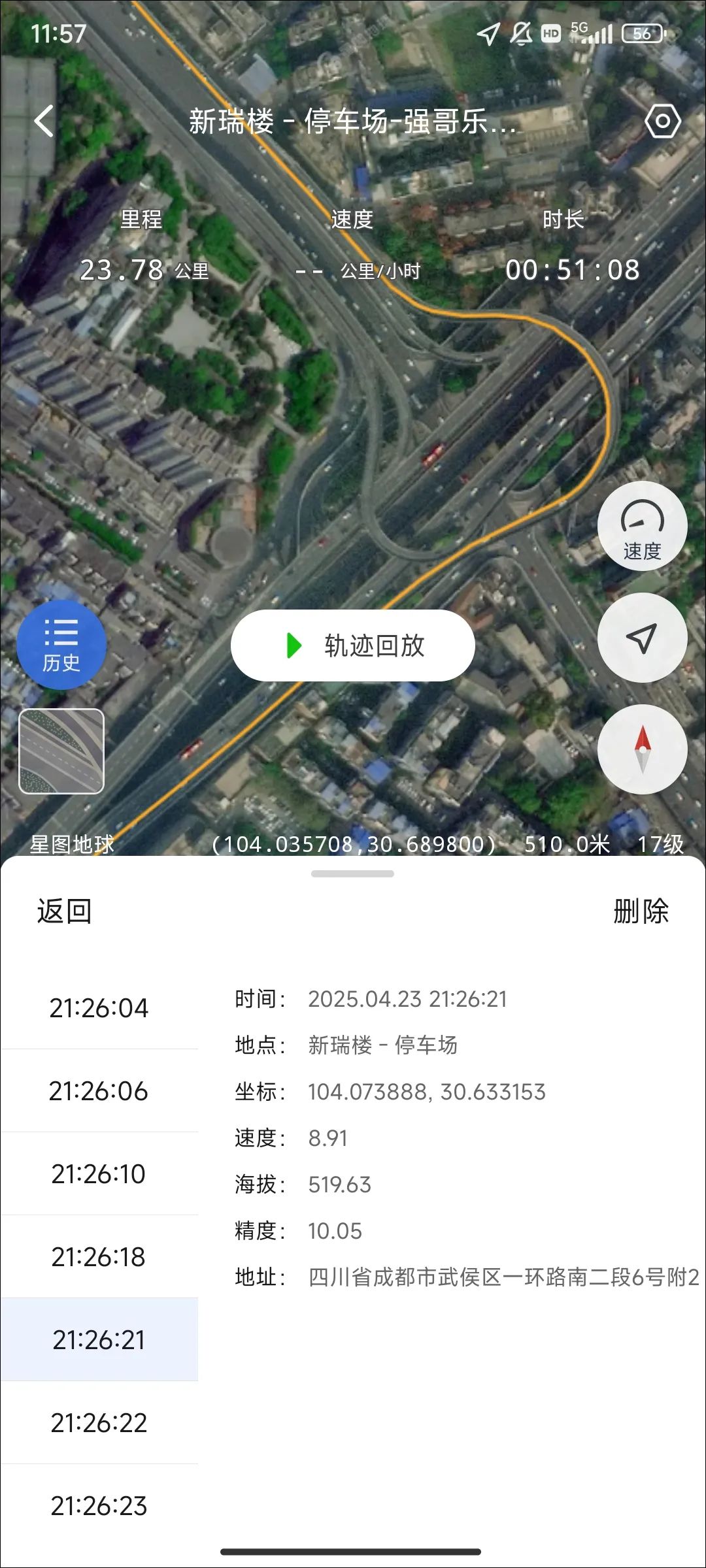This screenshot has height=1568, width=706.
Task: Delete this track point with 删除
Action: [641, 911]
